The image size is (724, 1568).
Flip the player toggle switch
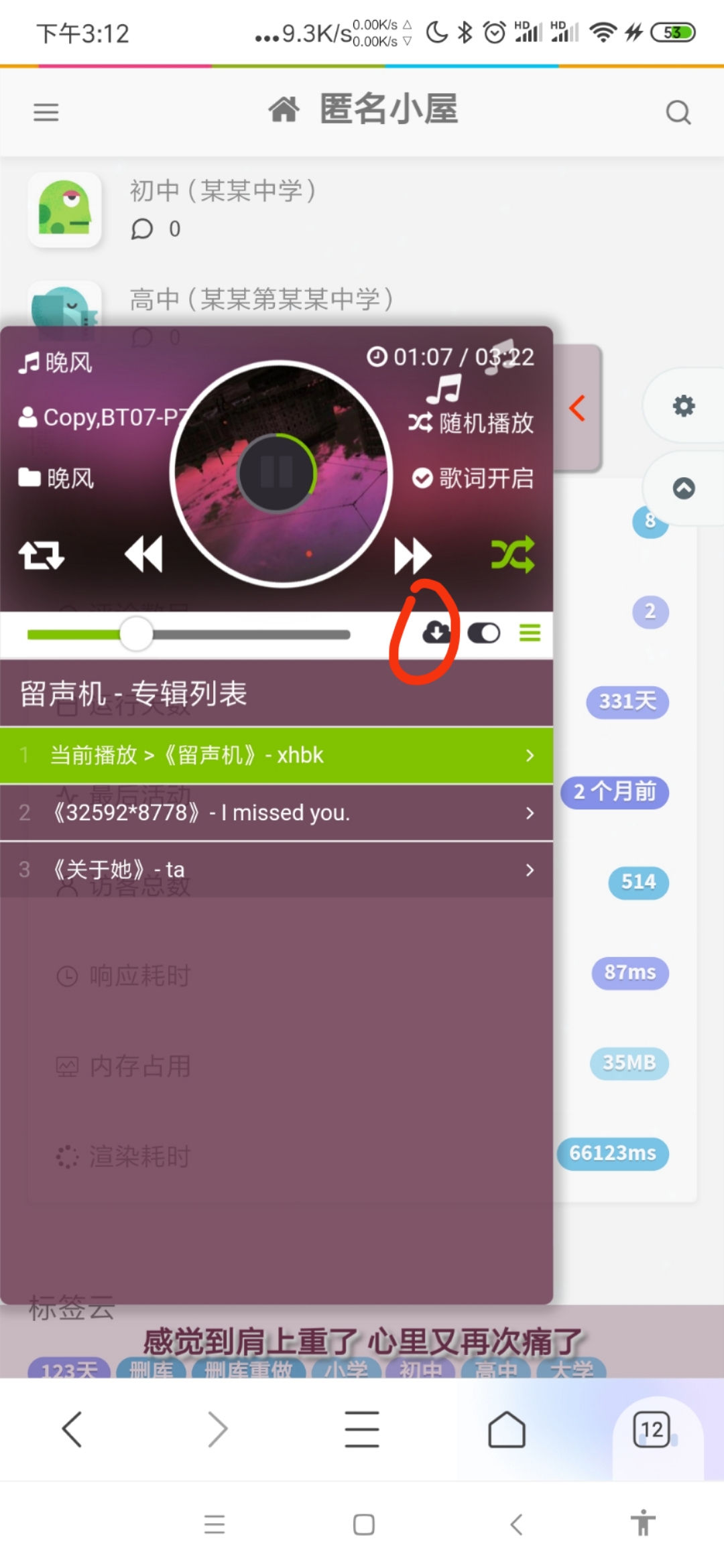point(483,633)
